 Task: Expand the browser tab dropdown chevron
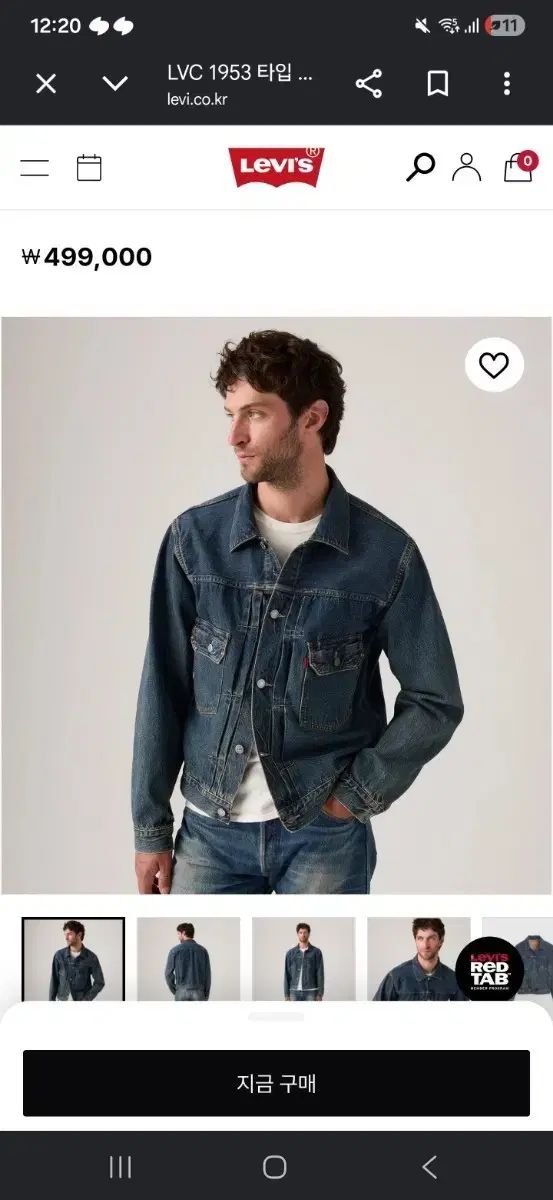(115, 84)
